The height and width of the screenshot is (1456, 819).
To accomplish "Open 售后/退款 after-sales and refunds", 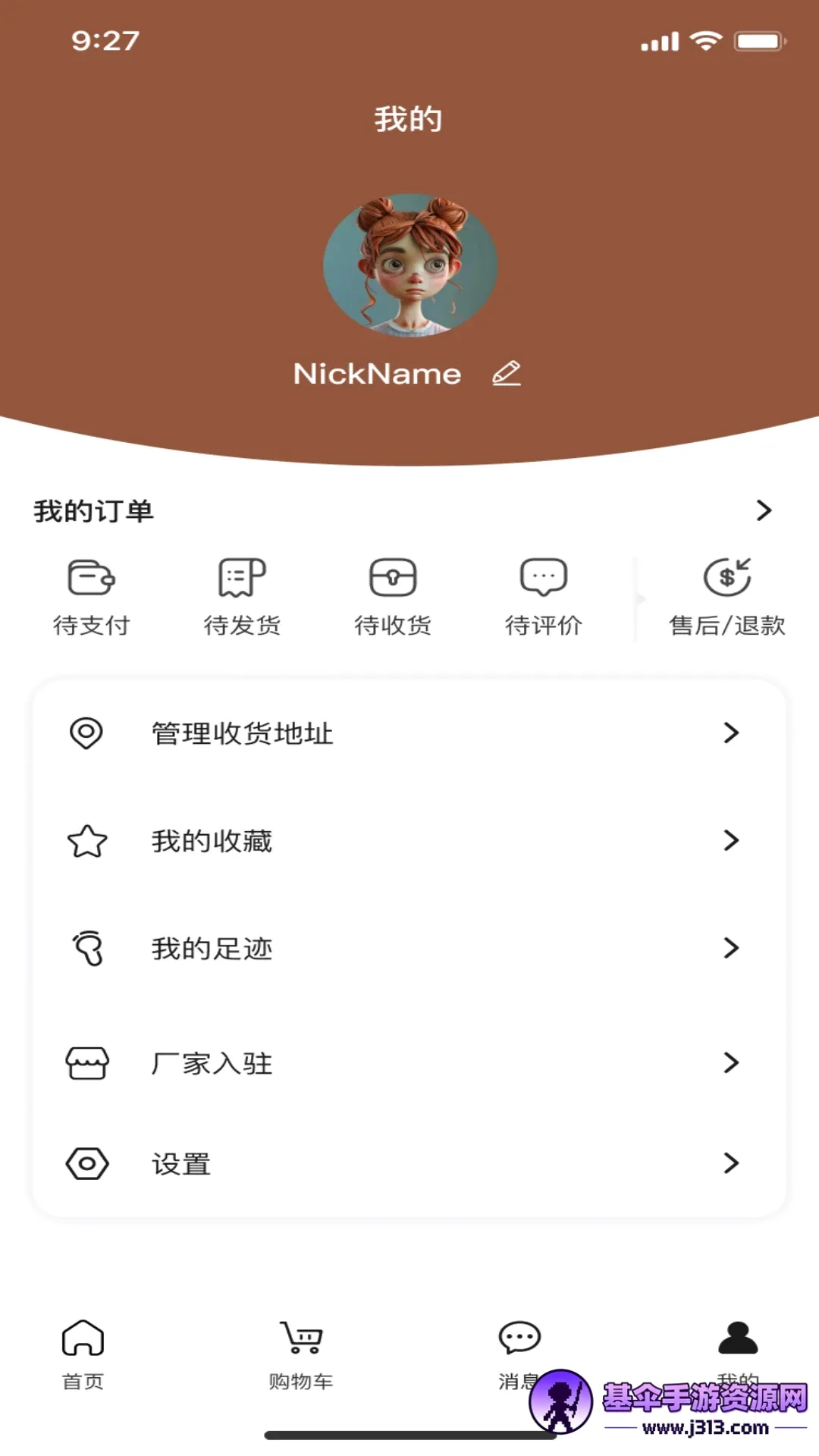I will (x=727, y=598).
